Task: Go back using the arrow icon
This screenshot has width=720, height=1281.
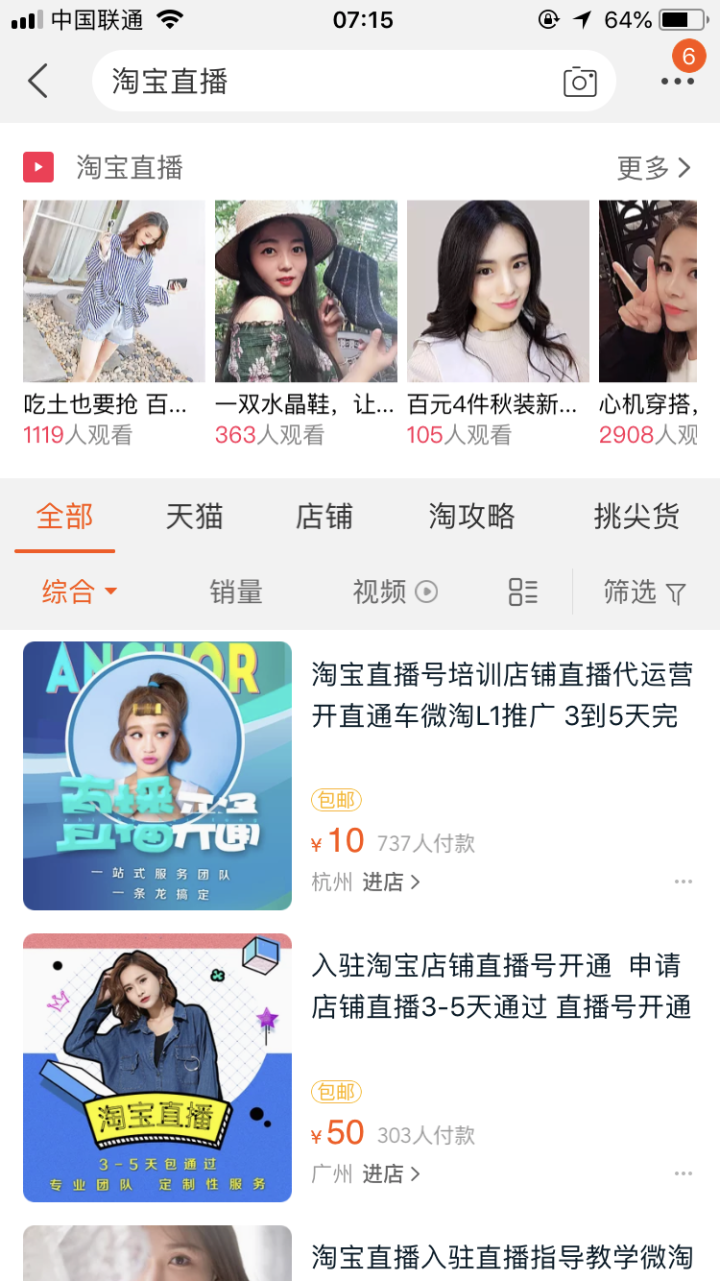Action: point(38,81)
